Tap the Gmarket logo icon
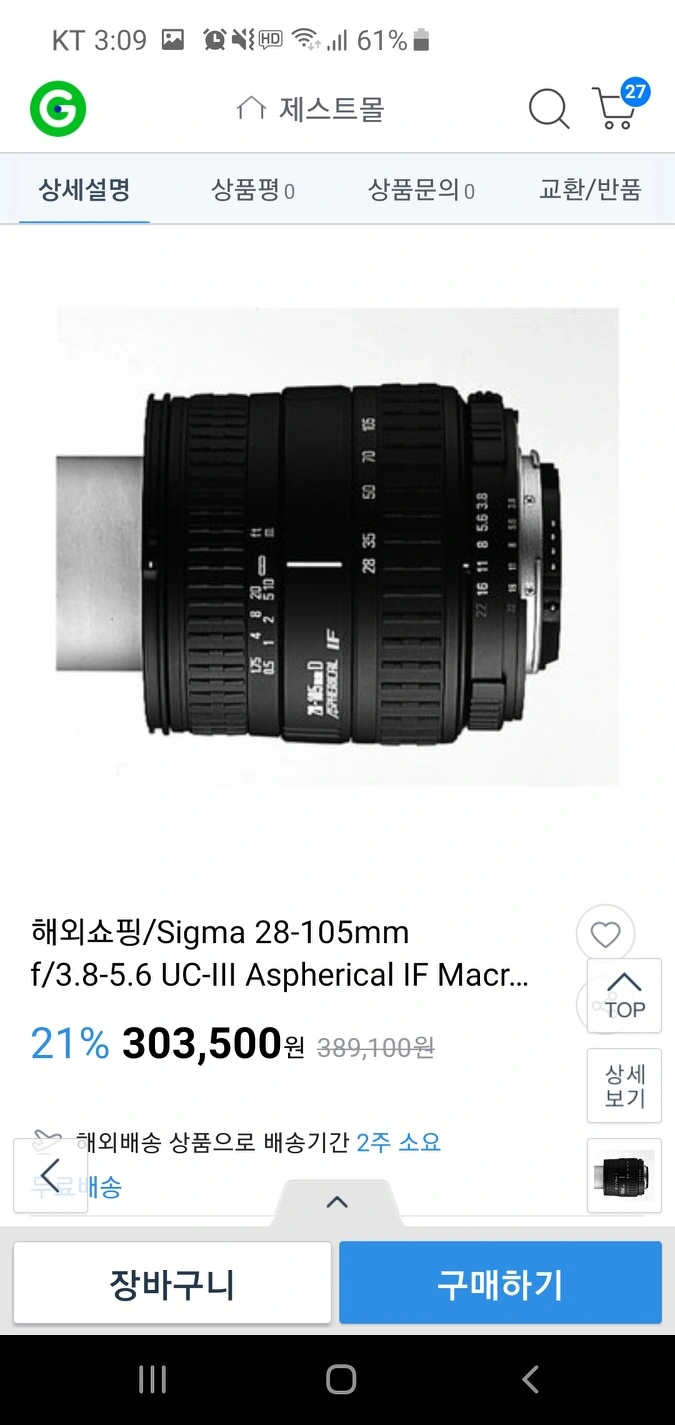This screenshot has width=675, height=1425. point(58,109)
